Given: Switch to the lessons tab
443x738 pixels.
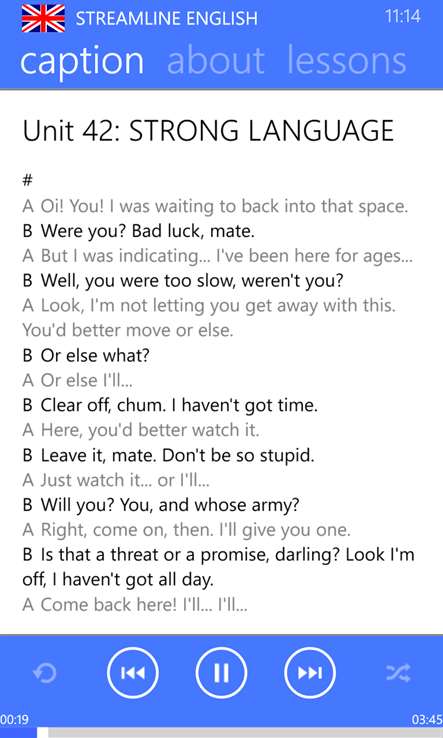Looking at the screenshot, I should [346, 60].
